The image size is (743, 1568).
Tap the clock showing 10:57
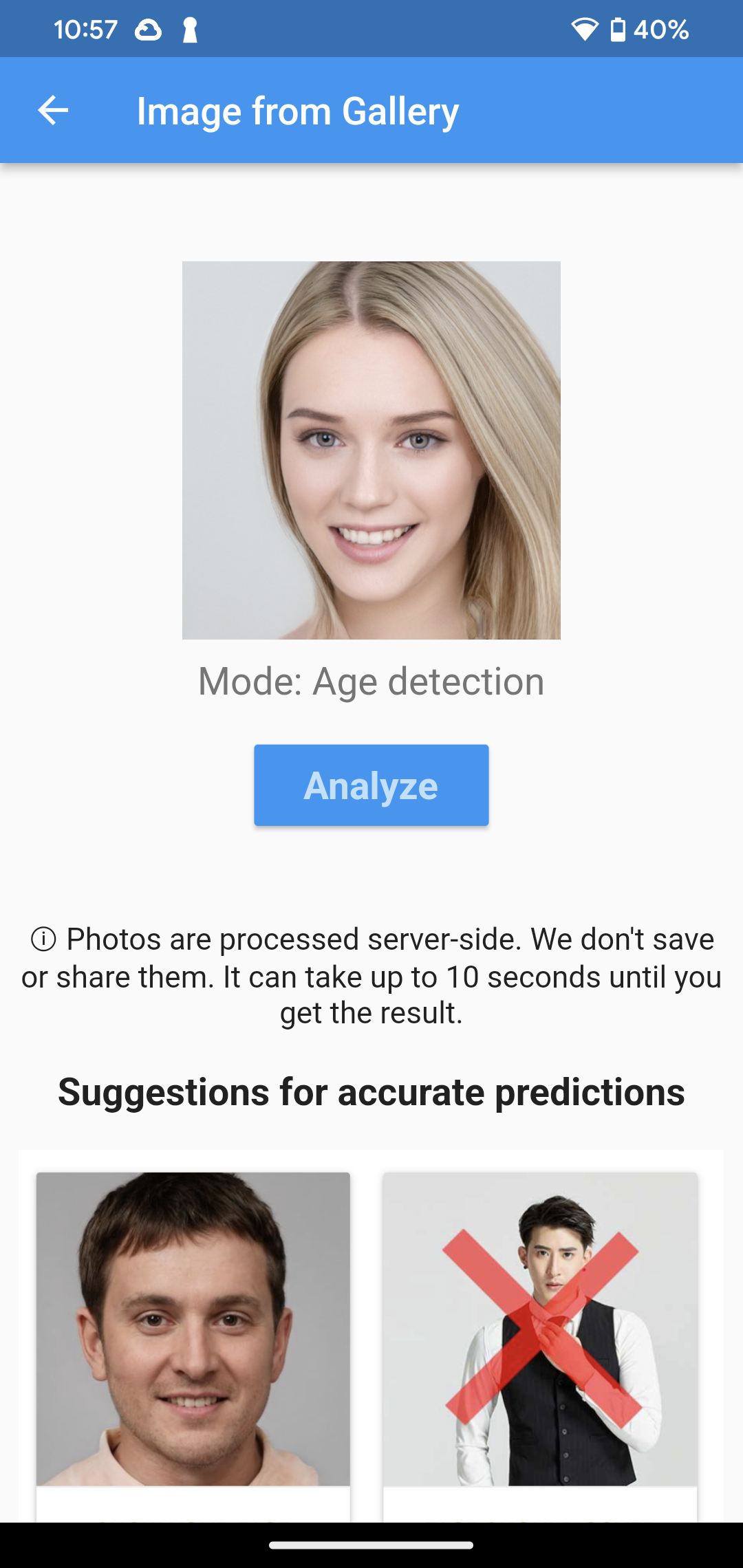tap(85, 28)
